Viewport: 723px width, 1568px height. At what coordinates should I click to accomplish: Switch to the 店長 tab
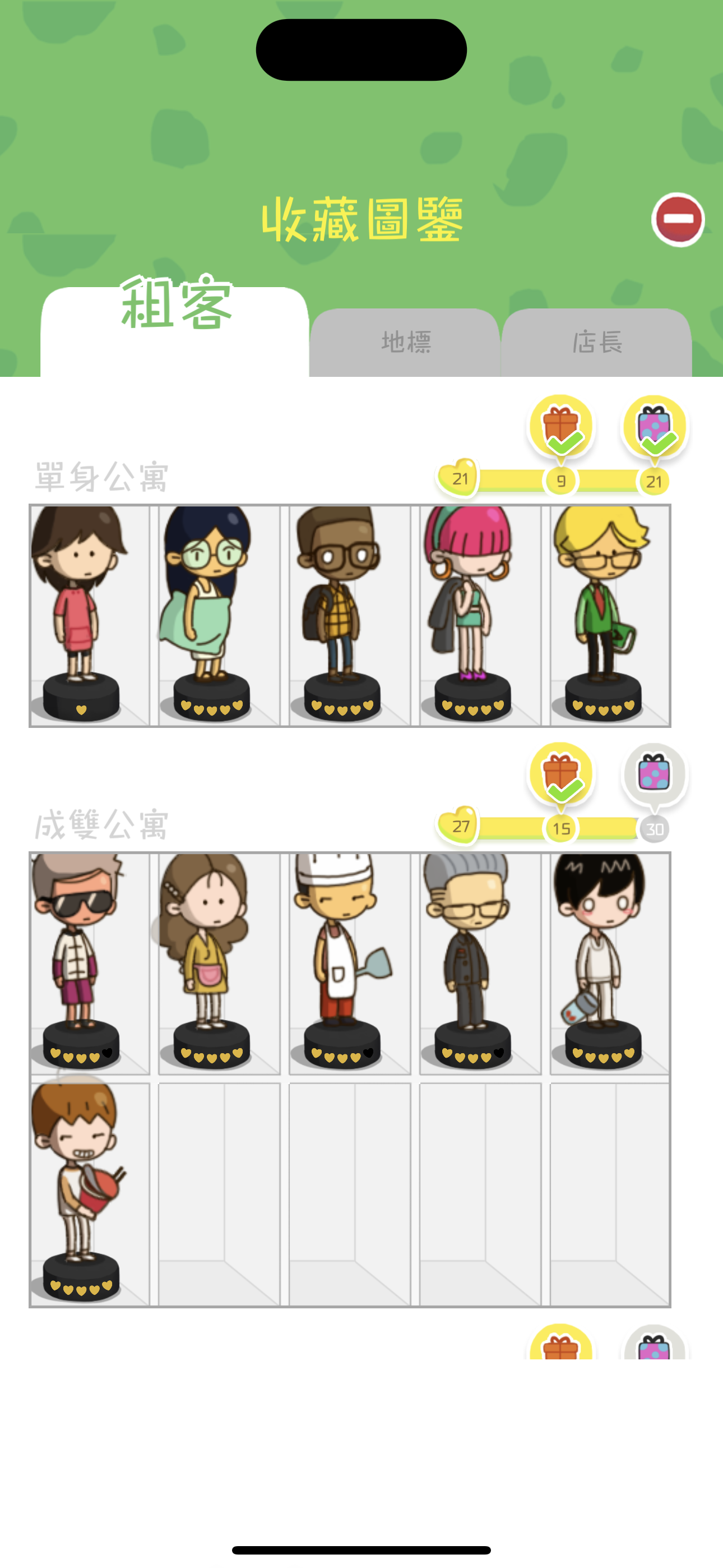pos(597,342)
